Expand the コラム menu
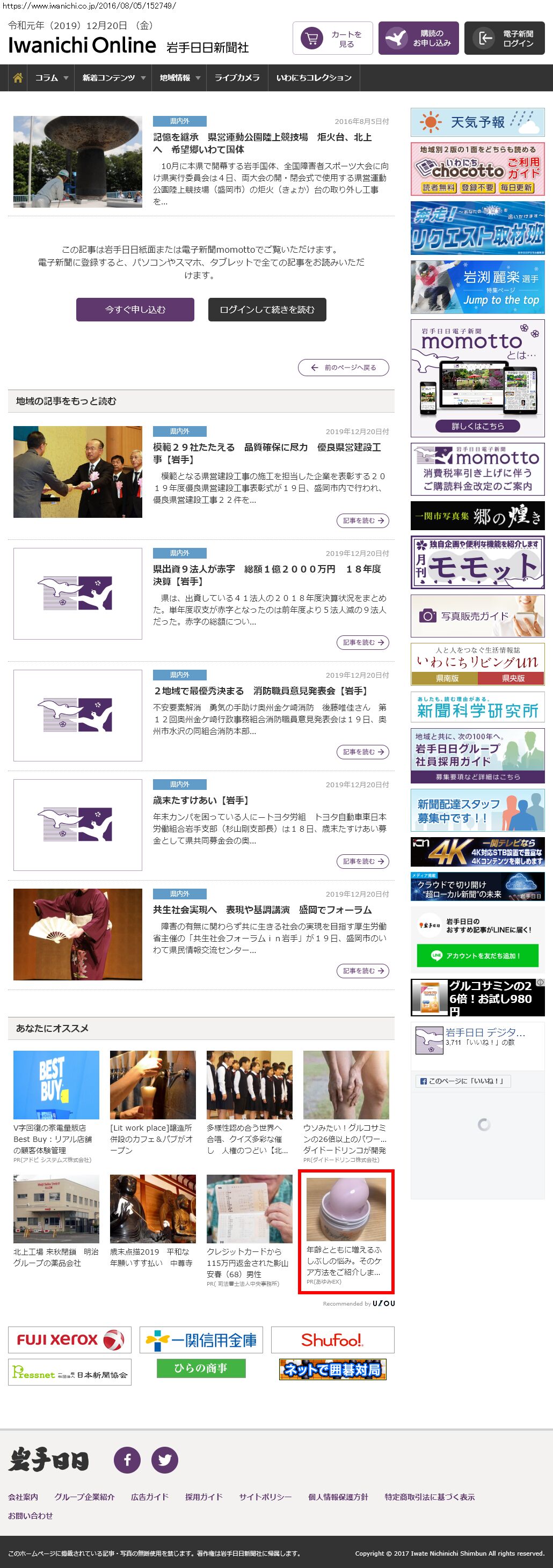The width and height of the screenshot is (553, 1568). 51,78
